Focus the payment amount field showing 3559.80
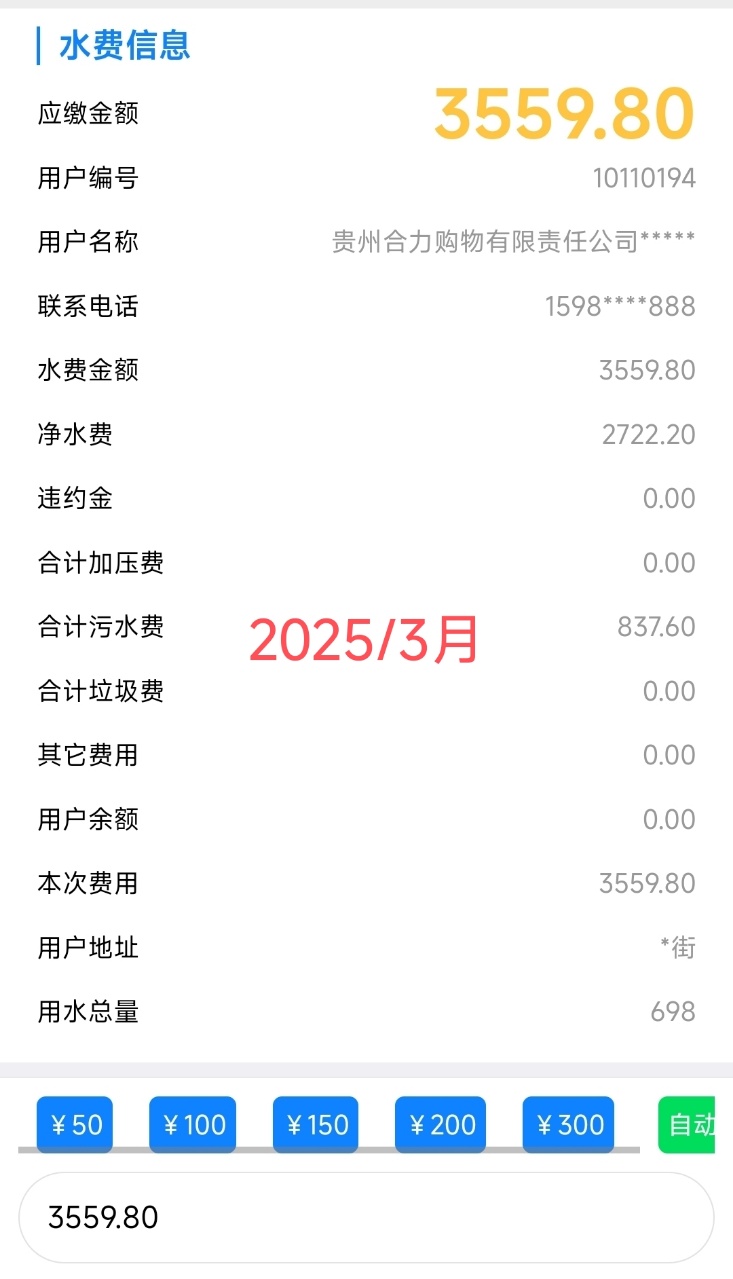 pyautogui.click(x=366, y=1217)
